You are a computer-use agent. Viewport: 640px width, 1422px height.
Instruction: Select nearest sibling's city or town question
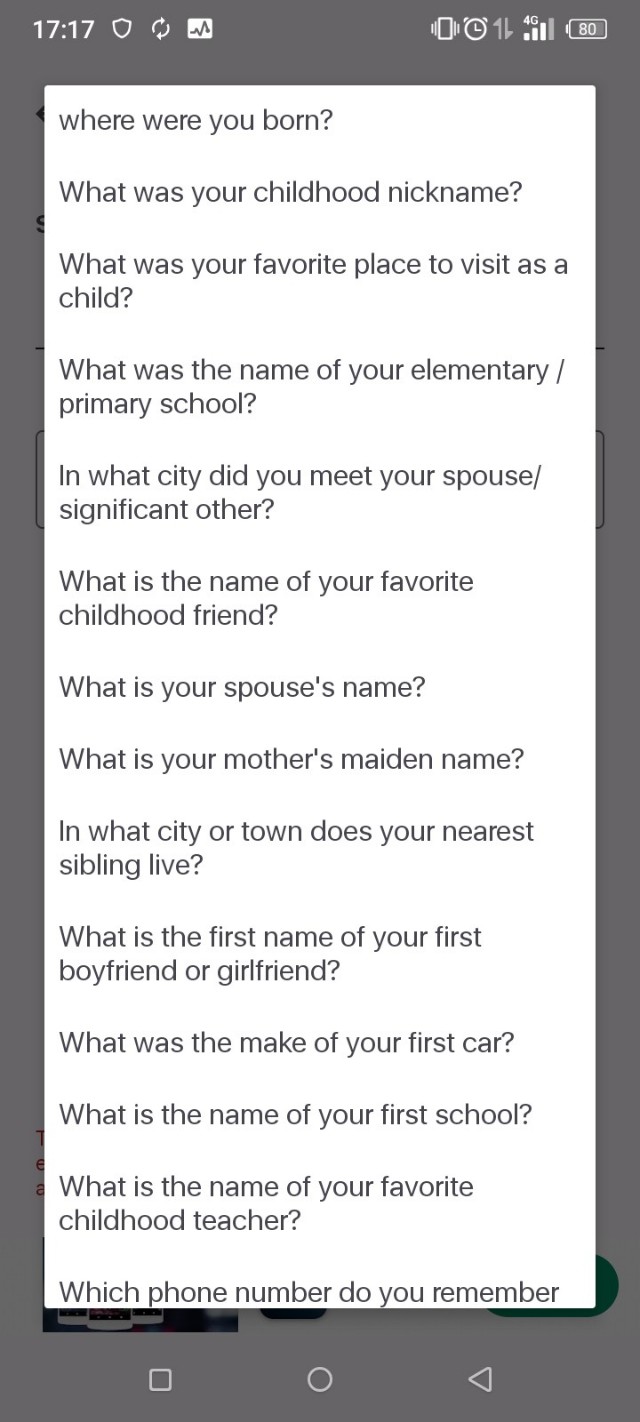pyautogui.click(x=296, y=848)
